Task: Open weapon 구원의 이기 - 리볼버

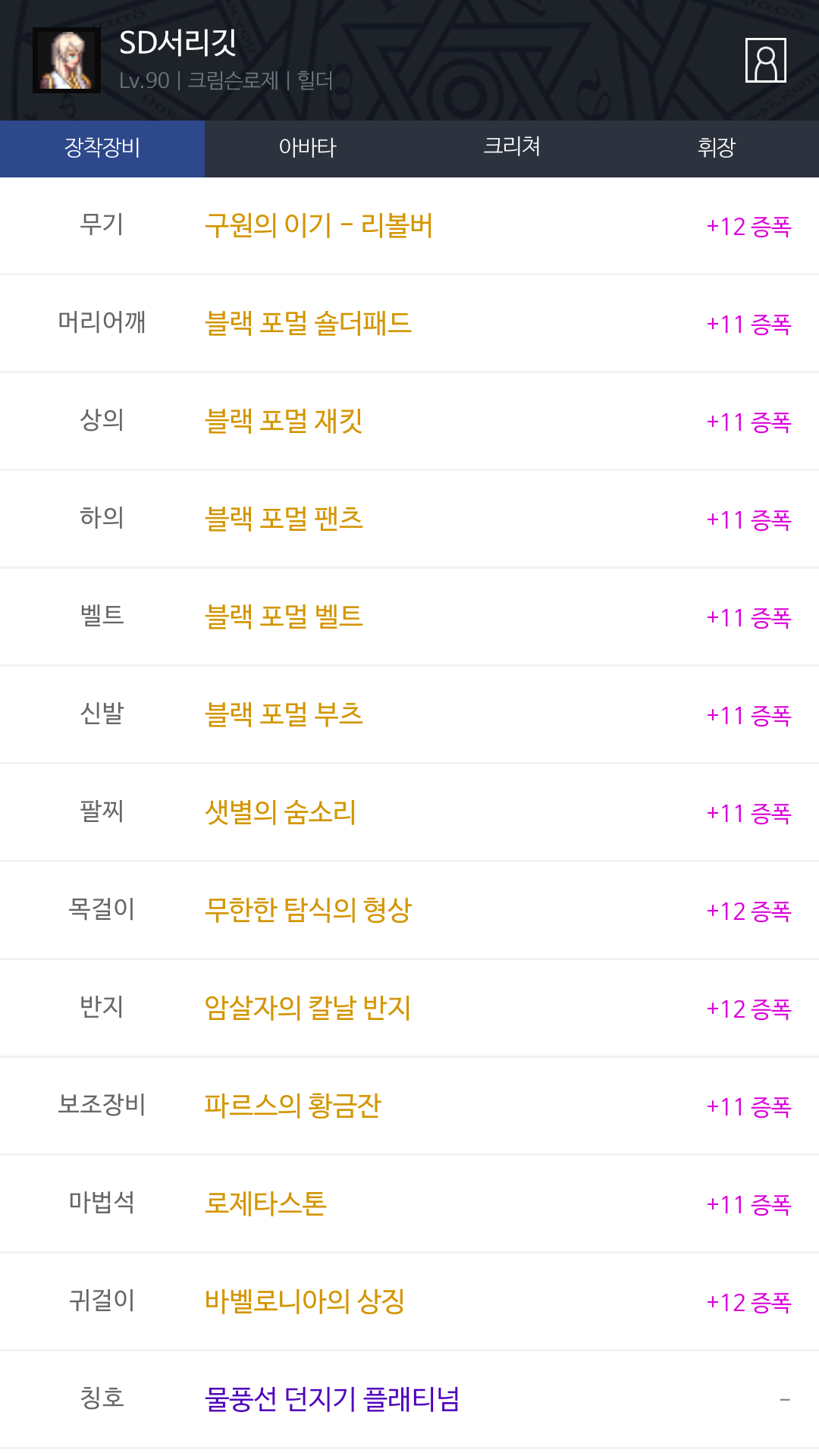Action: [318, 226]
